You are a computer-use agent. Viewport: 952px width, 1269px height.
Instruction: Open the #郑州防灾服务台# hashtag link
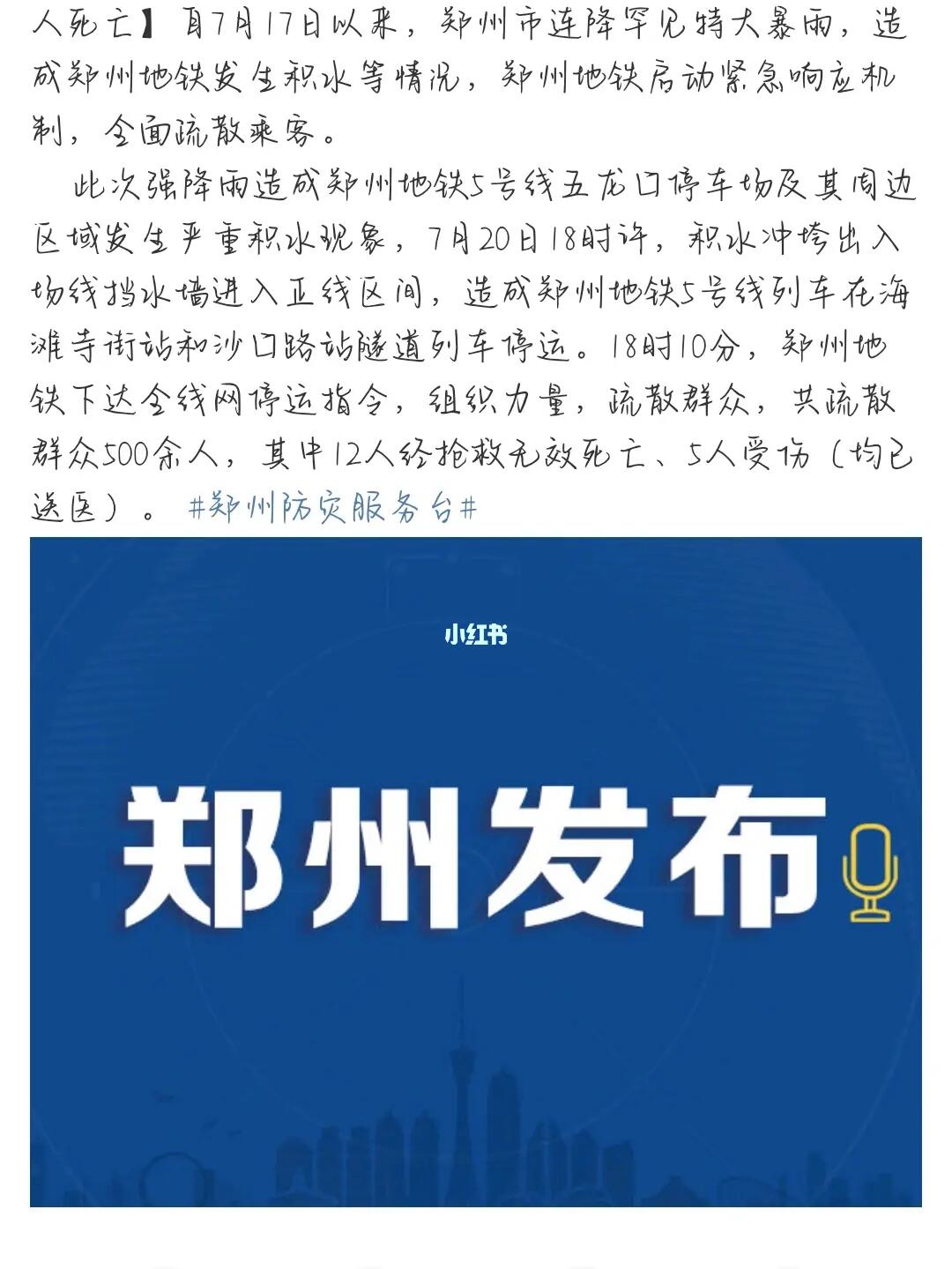[x=332, y=508]
